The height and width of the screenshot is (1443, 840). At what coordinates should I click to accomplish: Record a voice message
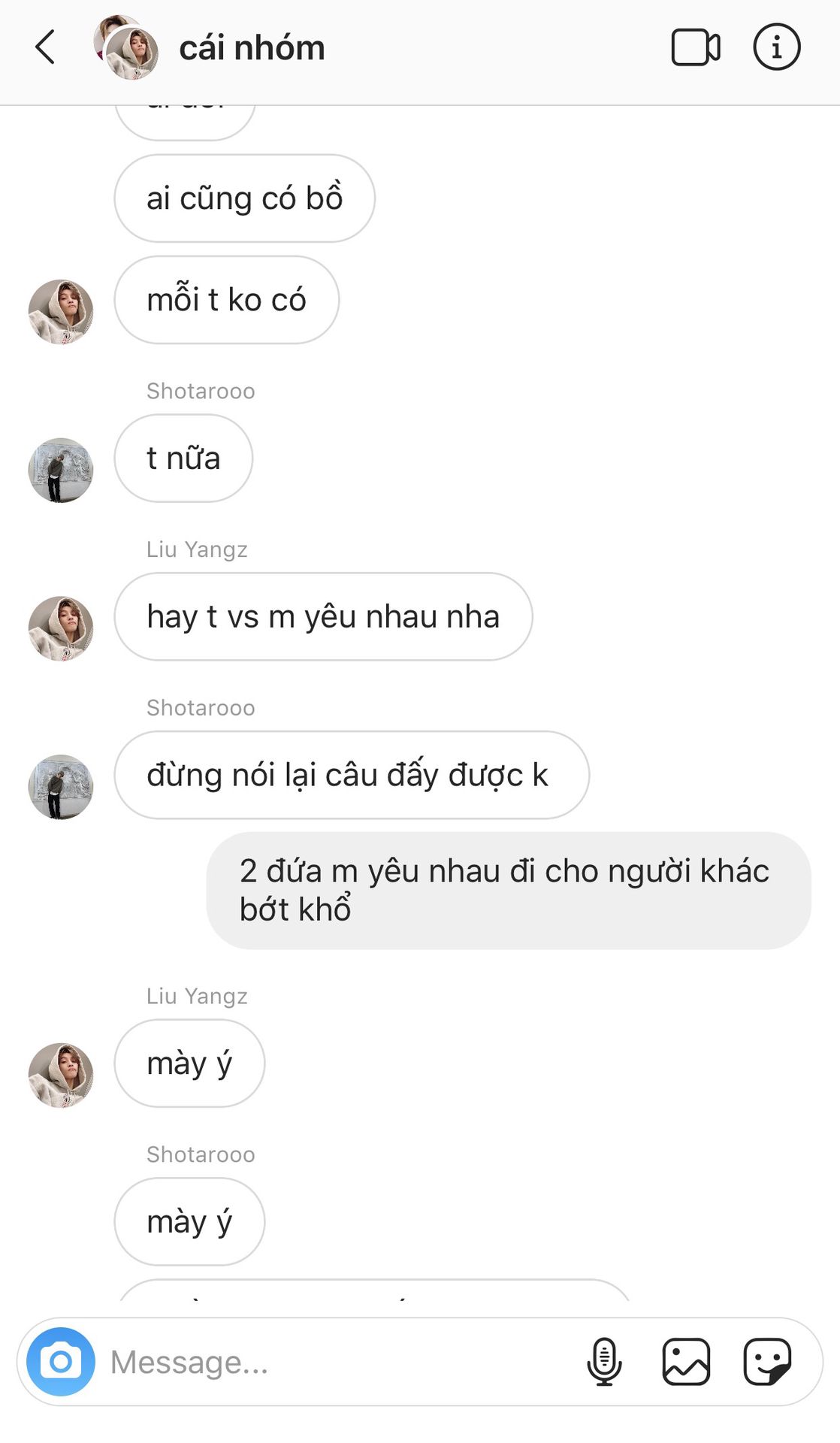pos(604,1361)
